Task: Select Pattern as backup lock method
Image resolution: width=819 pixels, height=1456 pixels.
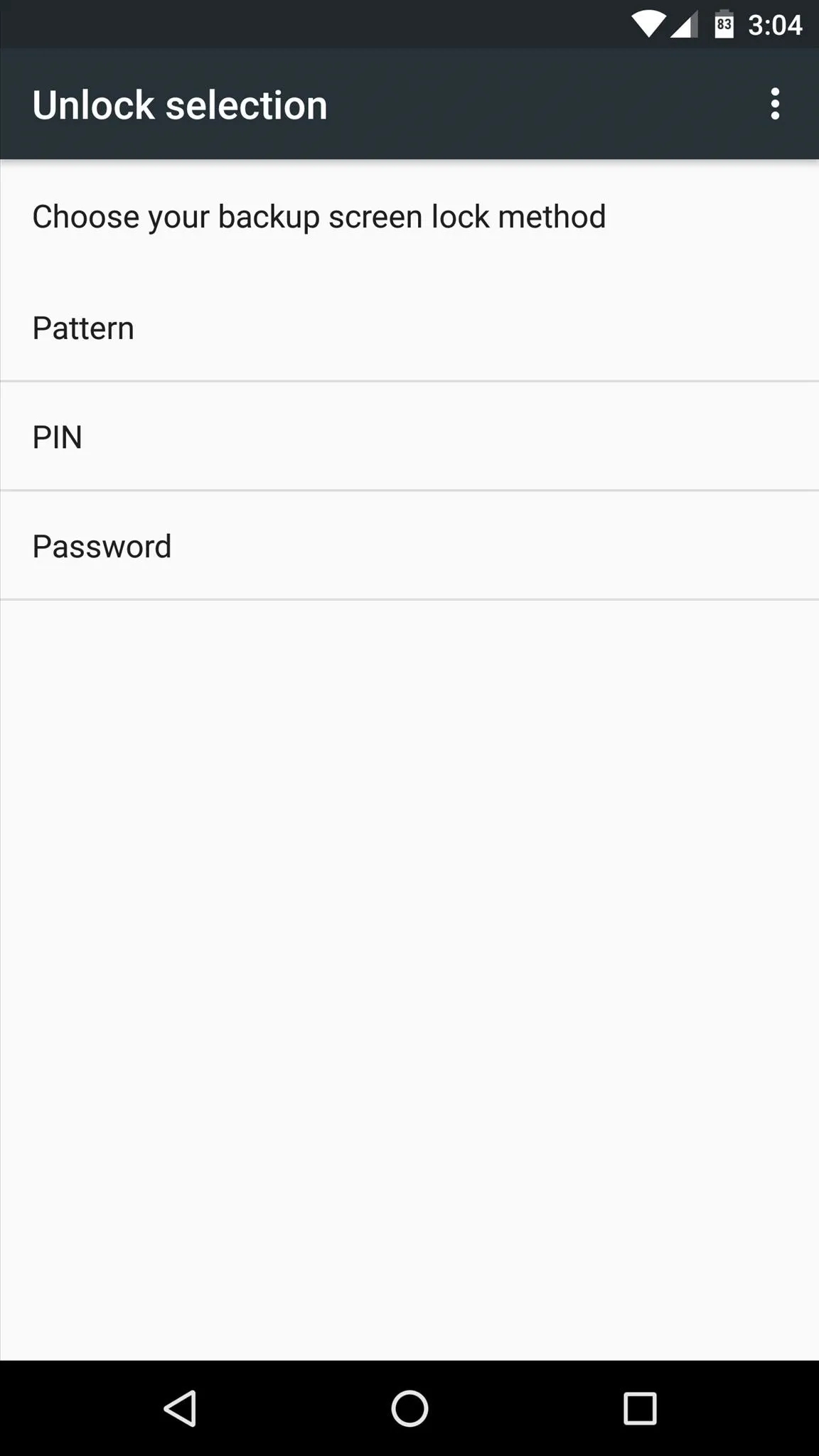Action: [409, 328]
